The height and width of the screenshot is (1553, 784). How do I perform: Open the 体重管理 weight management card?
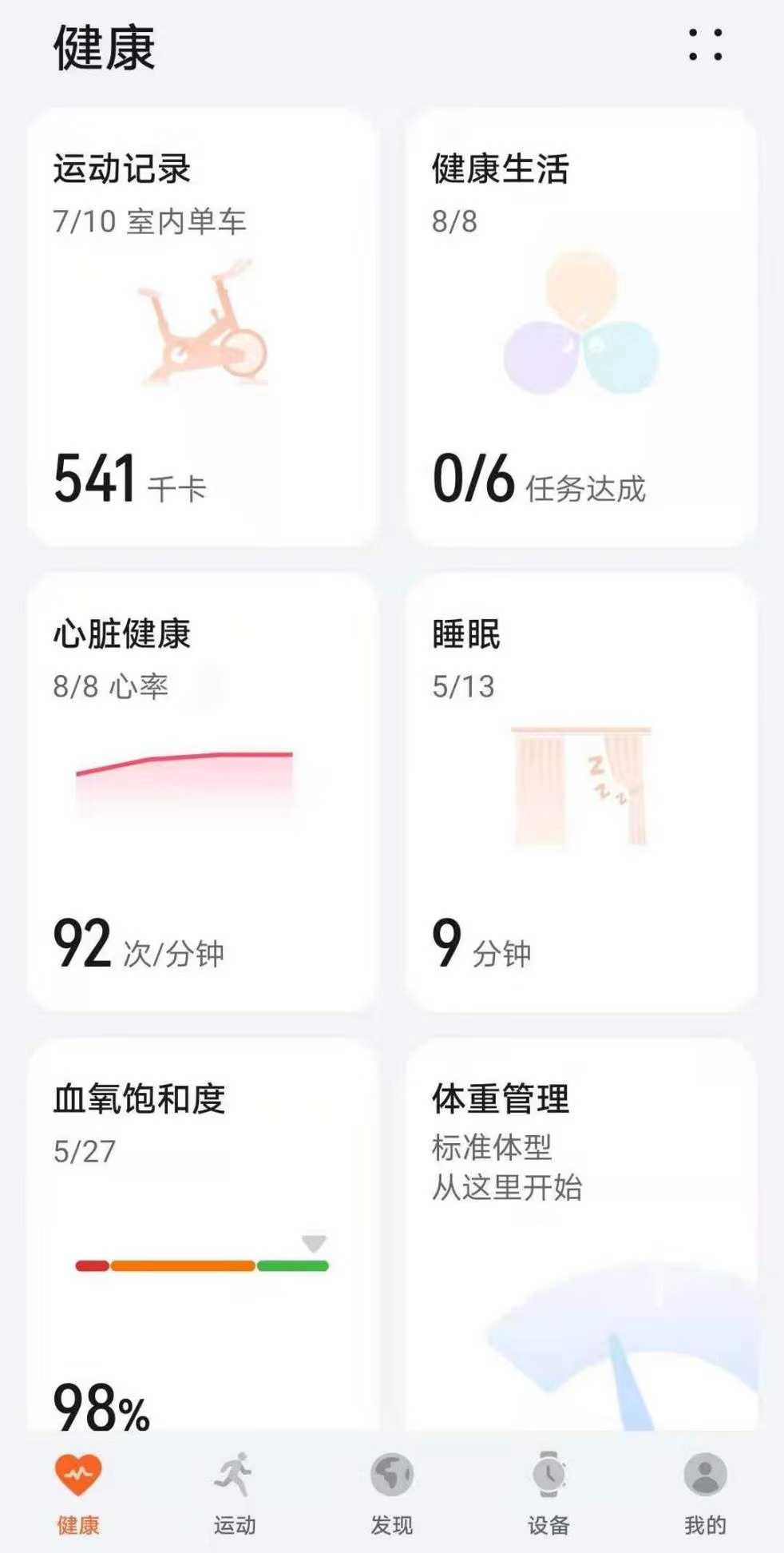(581, 1234)
